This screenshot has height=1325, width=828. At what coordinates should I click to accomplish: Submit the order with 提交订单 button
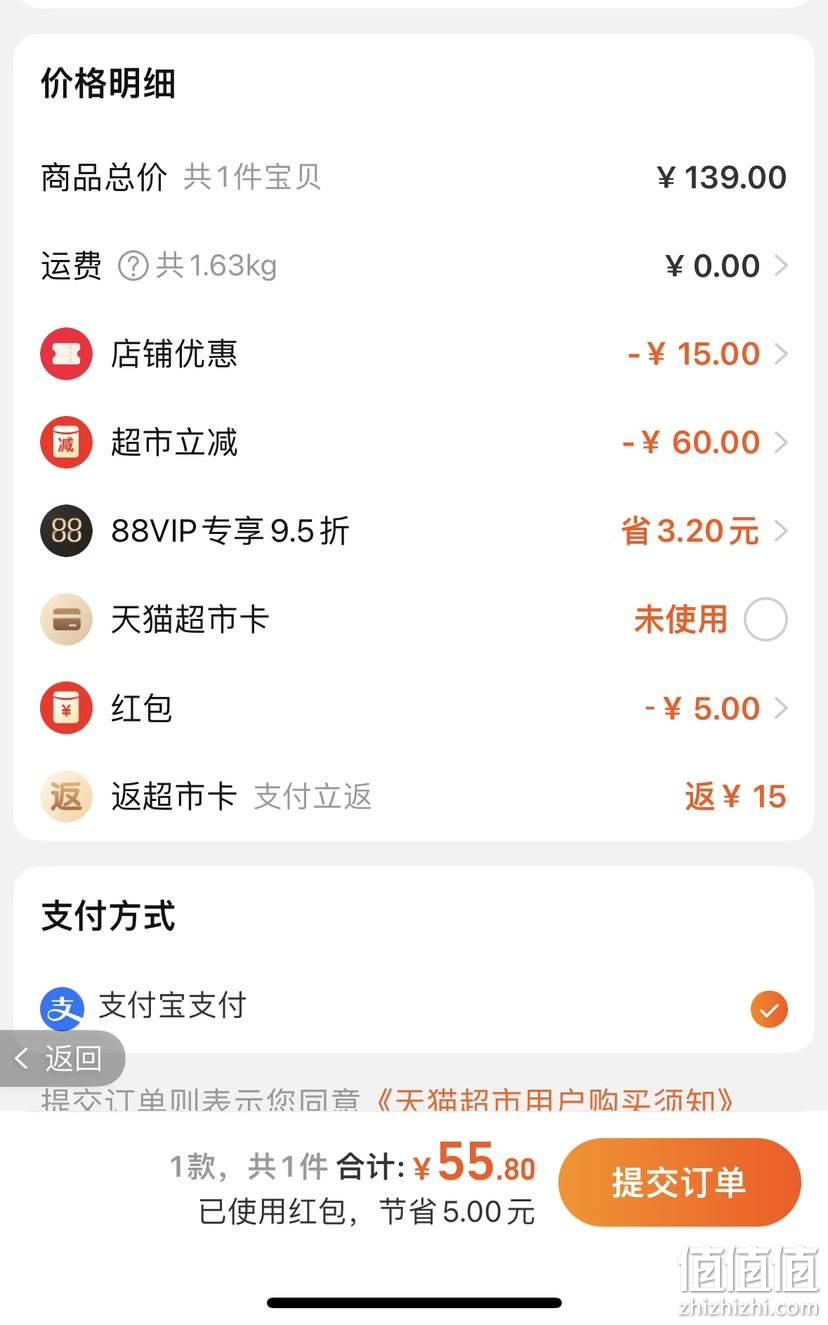tap(680, 1183)
